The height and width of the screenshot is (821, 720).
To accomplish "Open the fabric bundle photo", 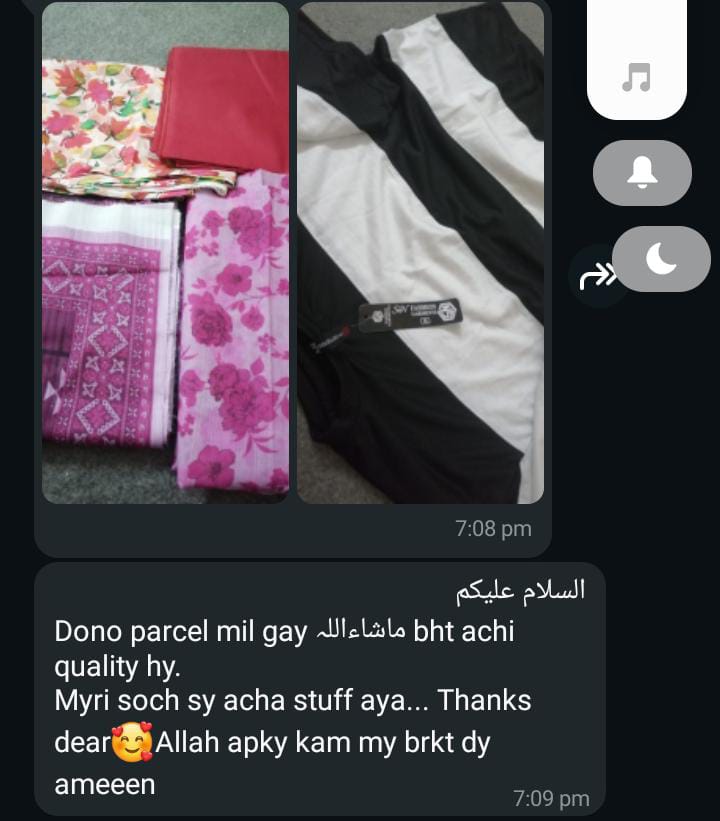I will tap(165, 252).
